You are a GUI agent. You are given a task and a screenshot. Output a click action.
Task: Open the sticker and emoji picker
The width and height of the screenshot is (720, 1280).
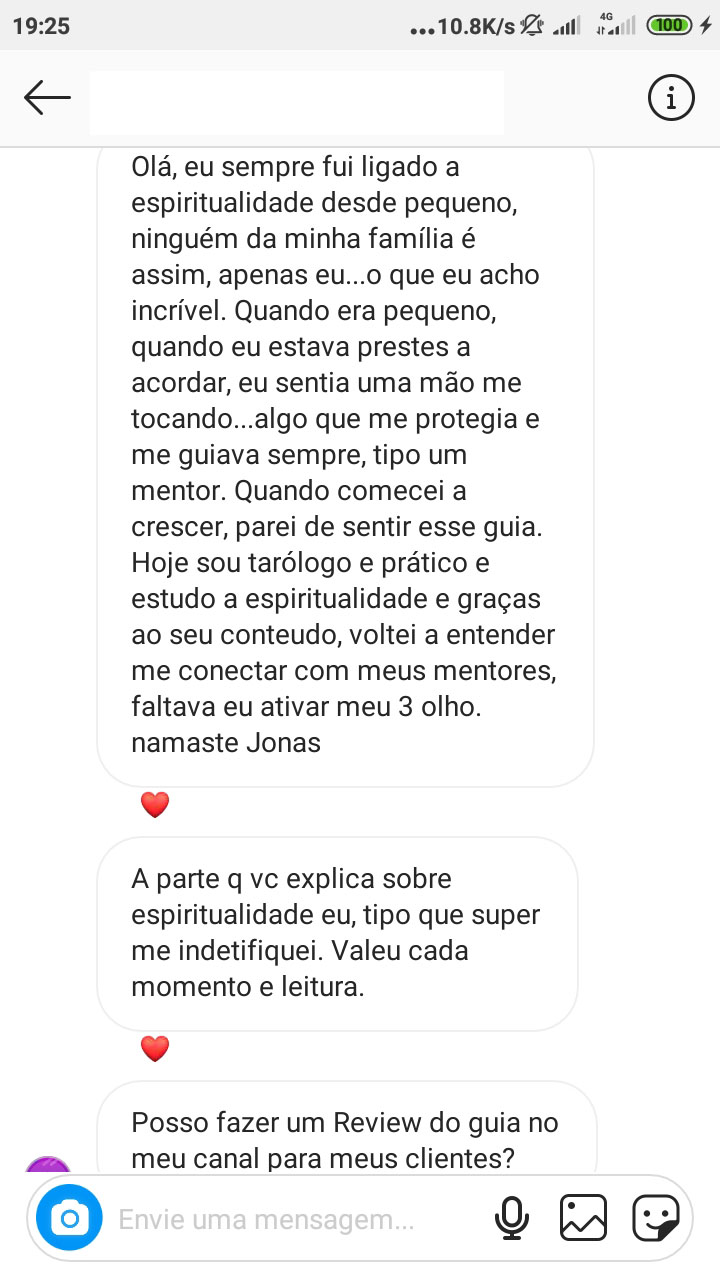[x=656, y=1218]
